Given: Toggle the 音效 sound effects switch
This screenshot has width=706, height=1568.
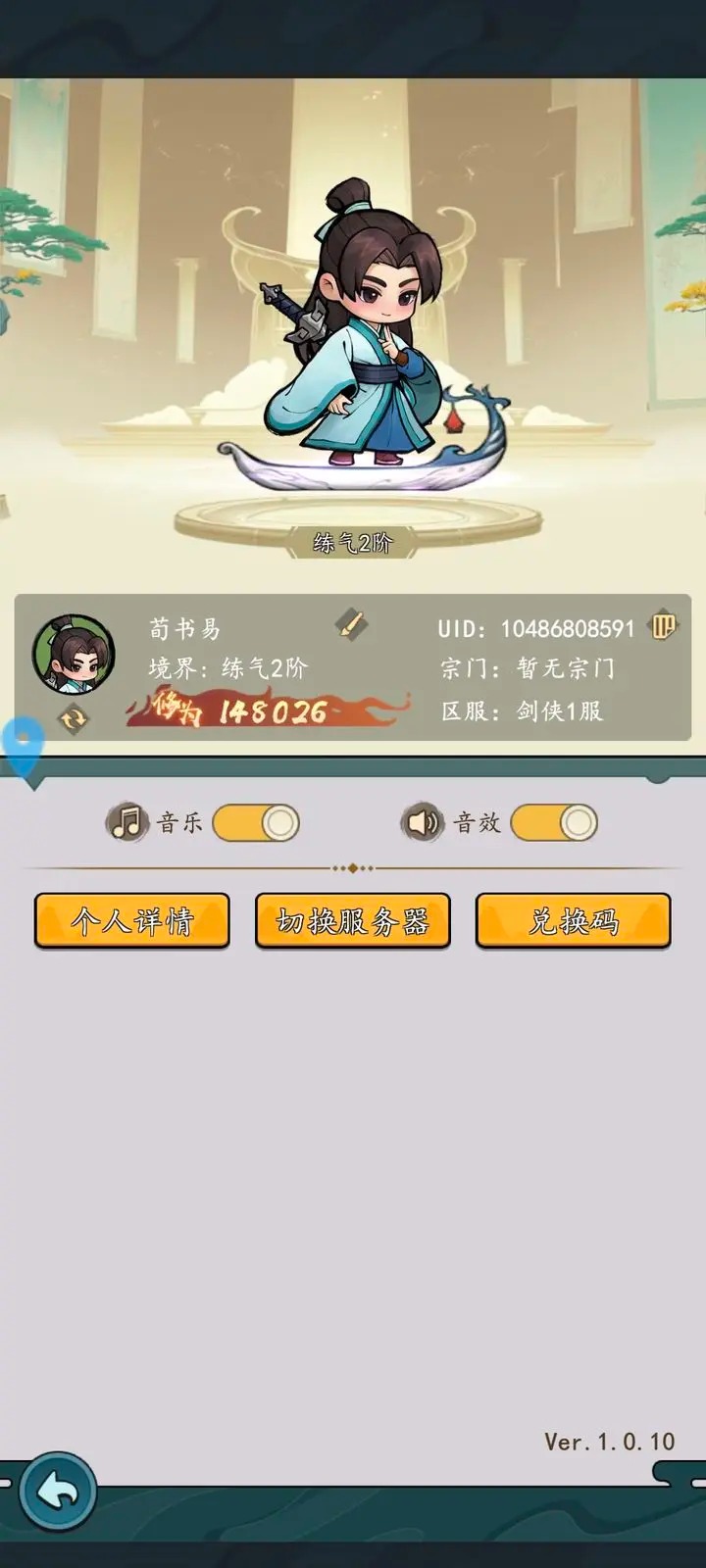Looking at the screenshot, I should pyautogui.click(x=554, y=823).
